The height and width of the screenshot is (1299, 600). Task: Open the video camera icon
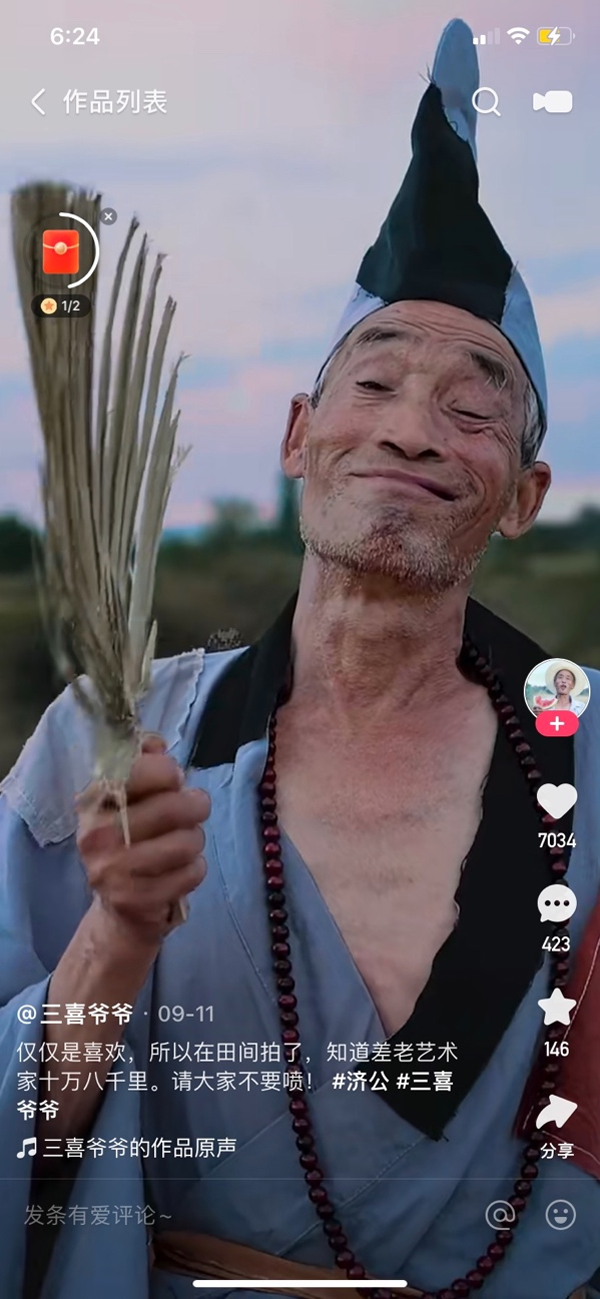[x=552, y=102]
